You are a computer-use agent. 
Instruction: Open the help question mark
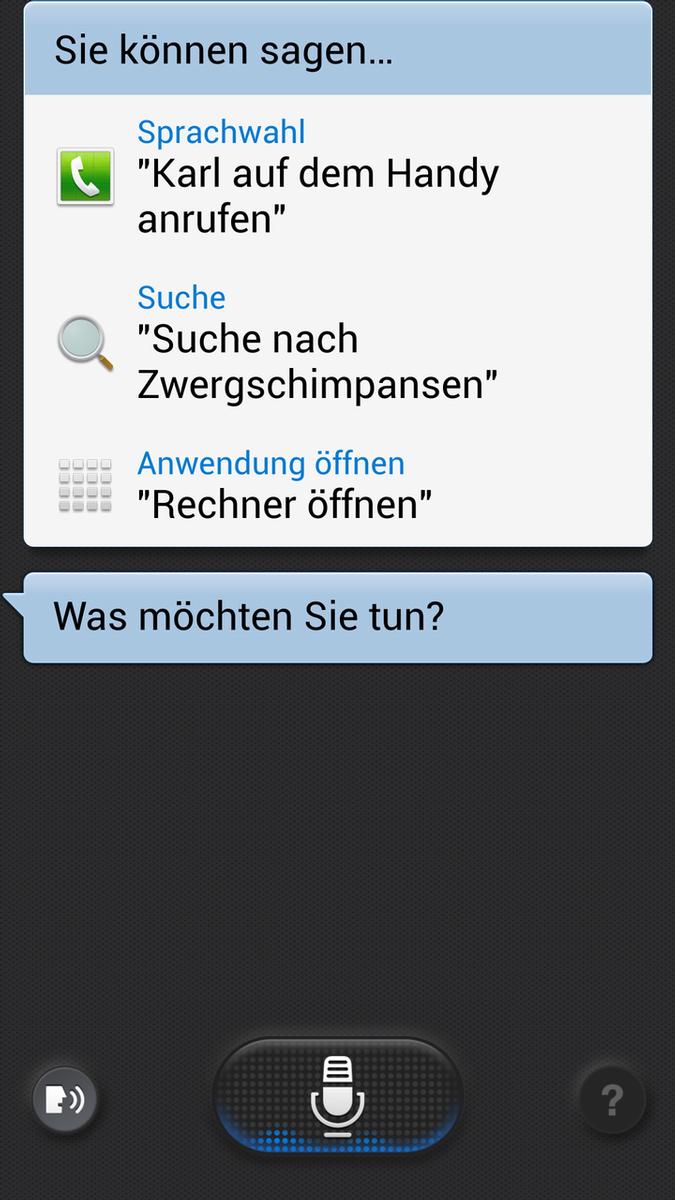pos(612,1101)
